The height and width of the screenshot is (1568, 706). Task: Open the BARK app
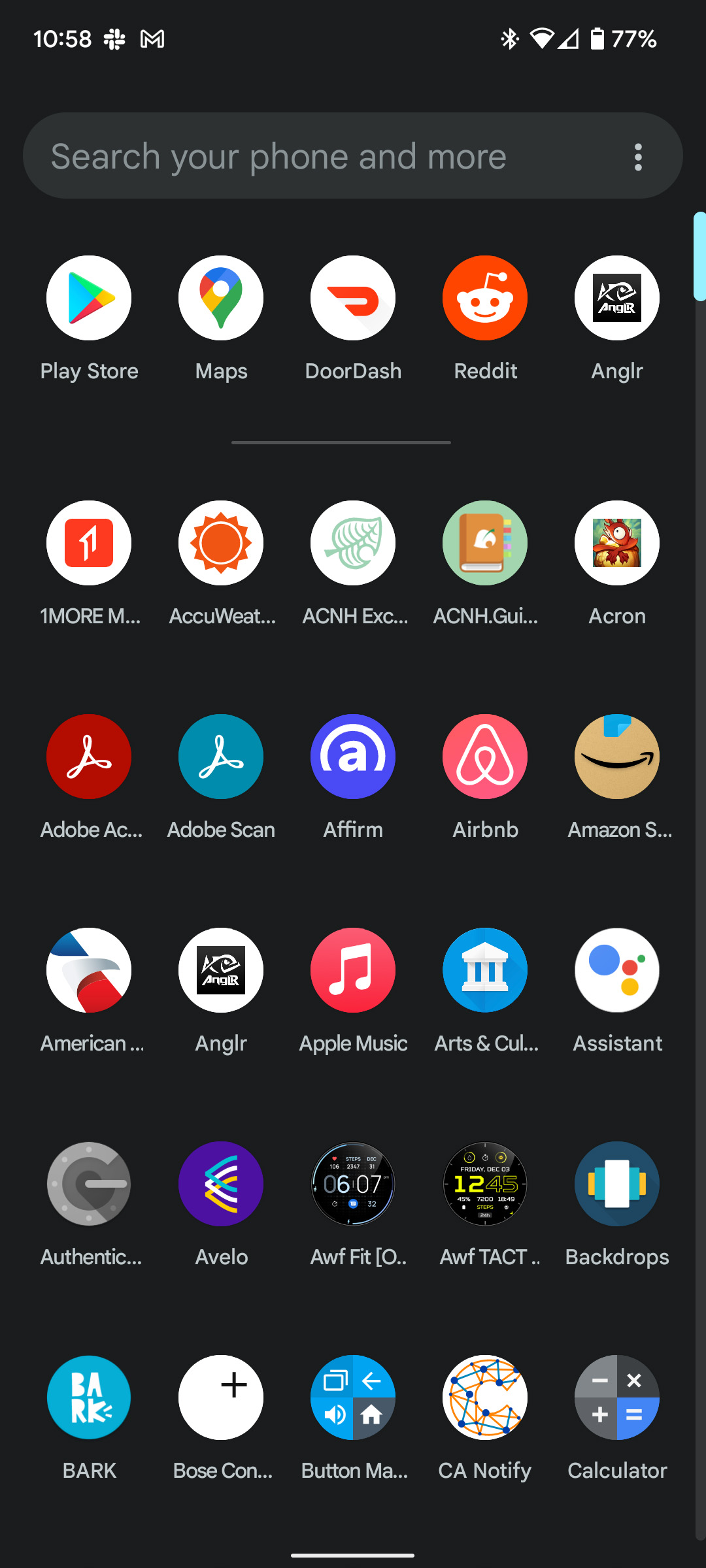(89, 1398)
